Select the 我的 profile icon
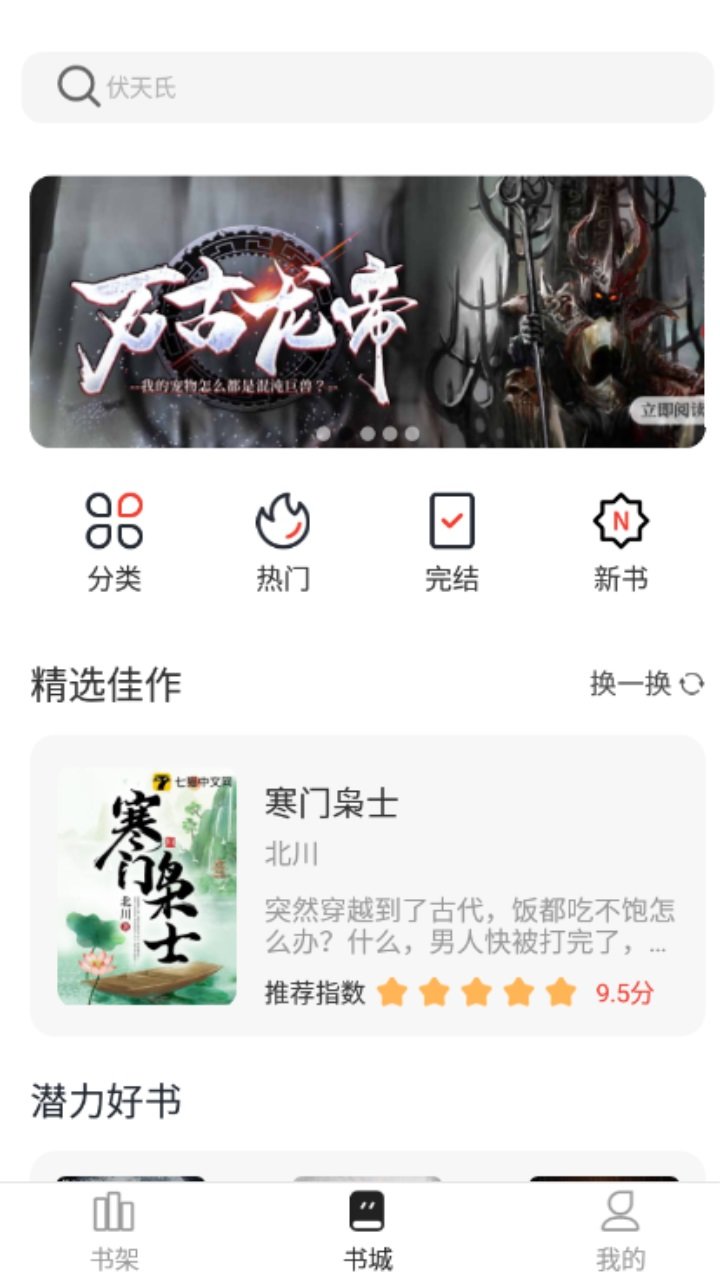 (x=620, y=1213)
